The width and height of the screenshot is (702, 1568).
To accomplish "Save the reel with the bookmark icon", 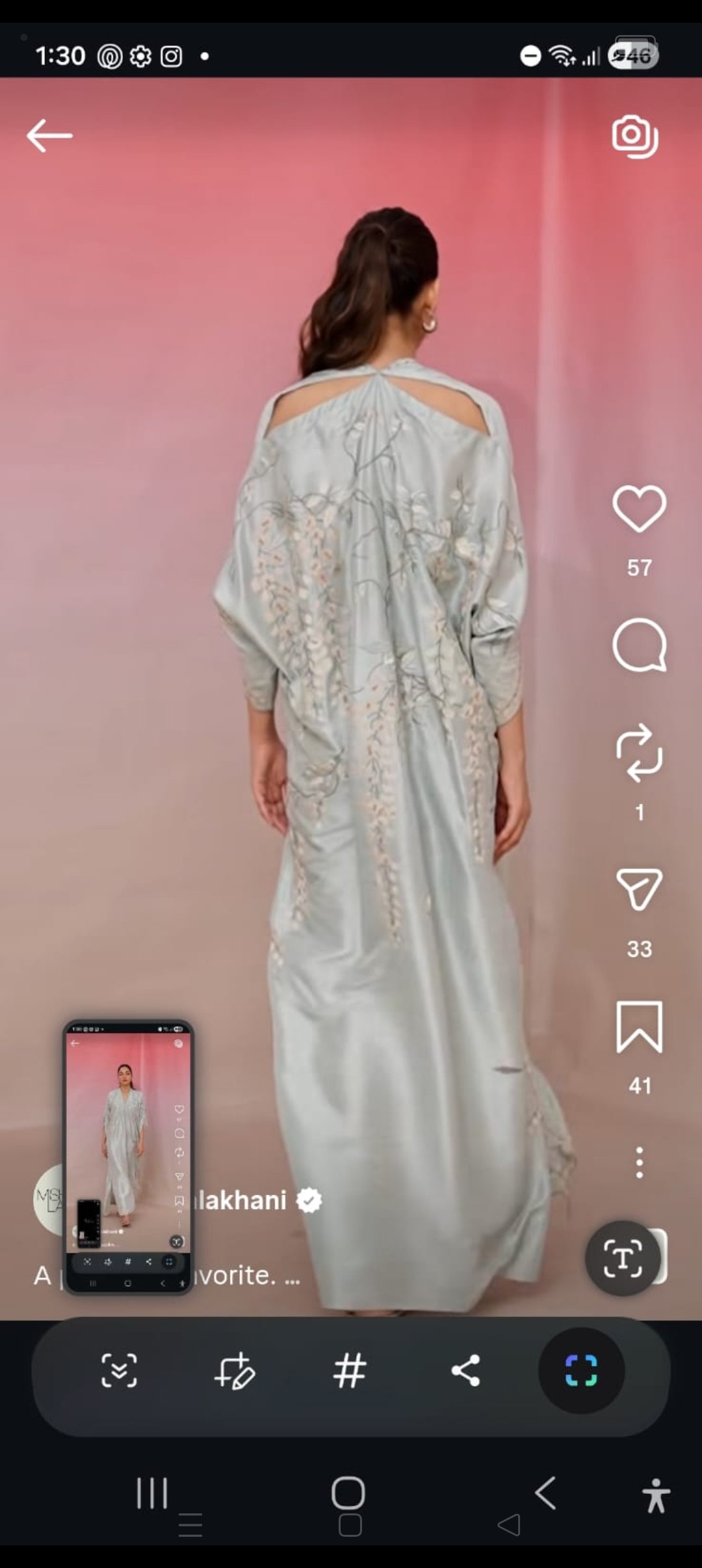I will tap(639, 1026).
